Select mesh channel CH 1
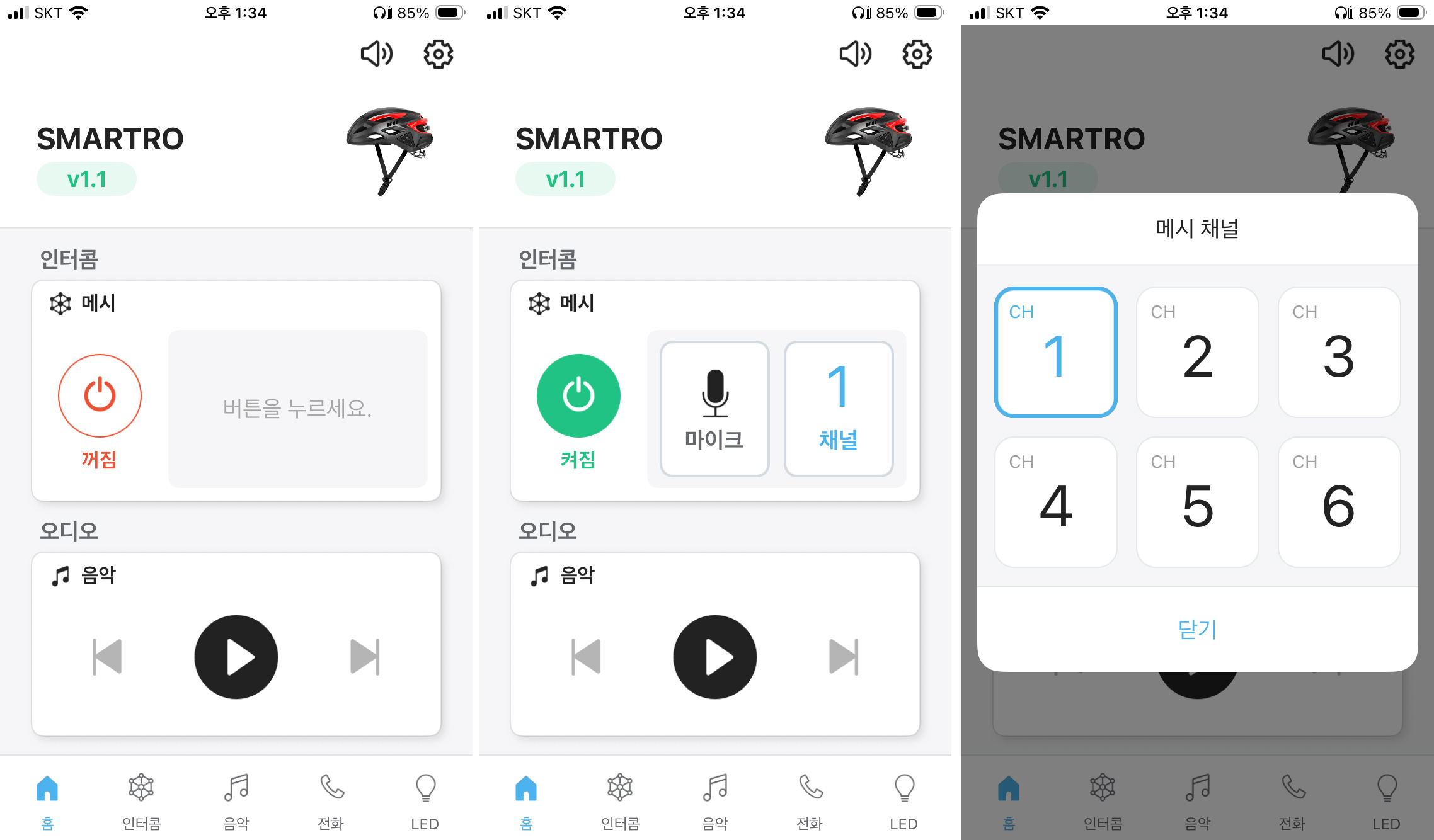 point(1055,352)
